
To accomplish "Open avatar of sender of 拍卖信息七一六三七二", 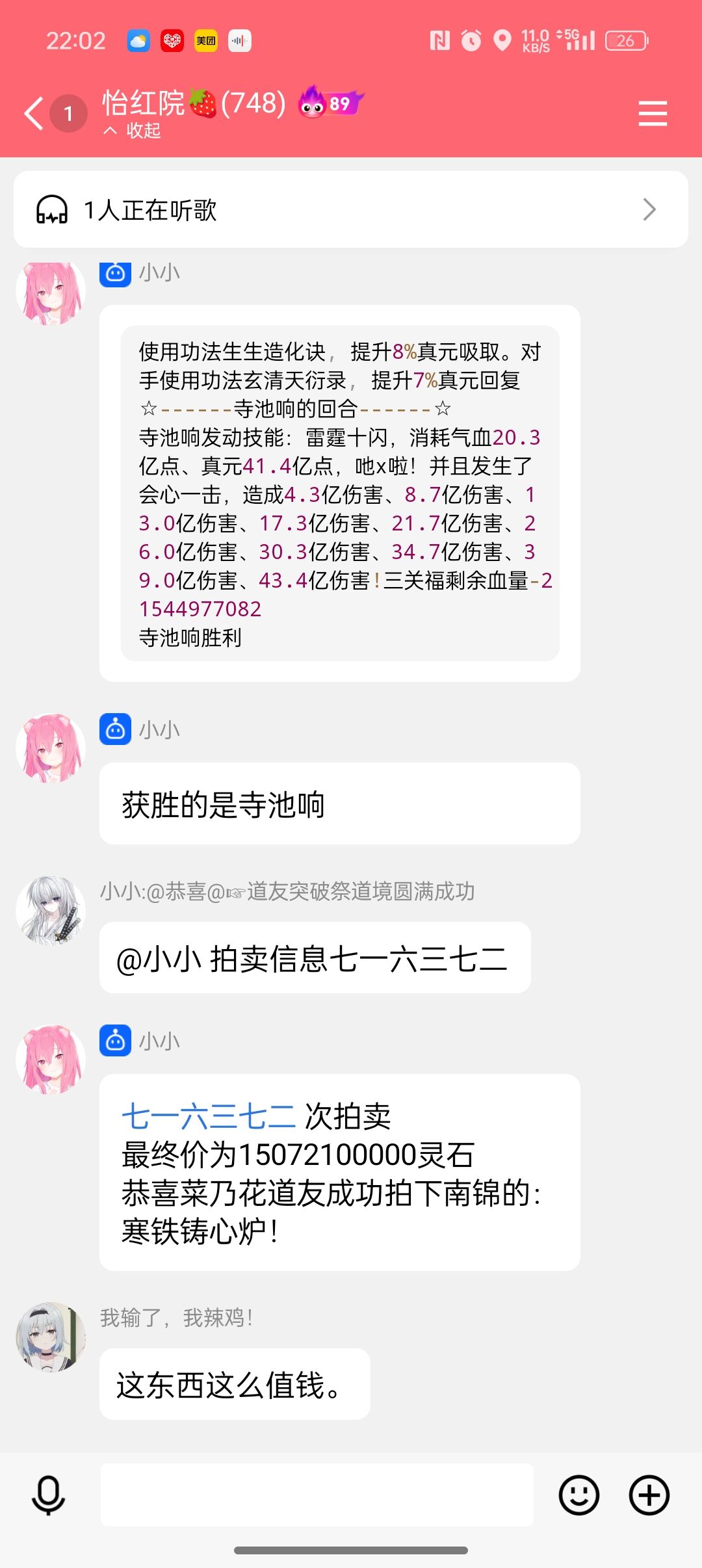I will (x=51, y=910).
